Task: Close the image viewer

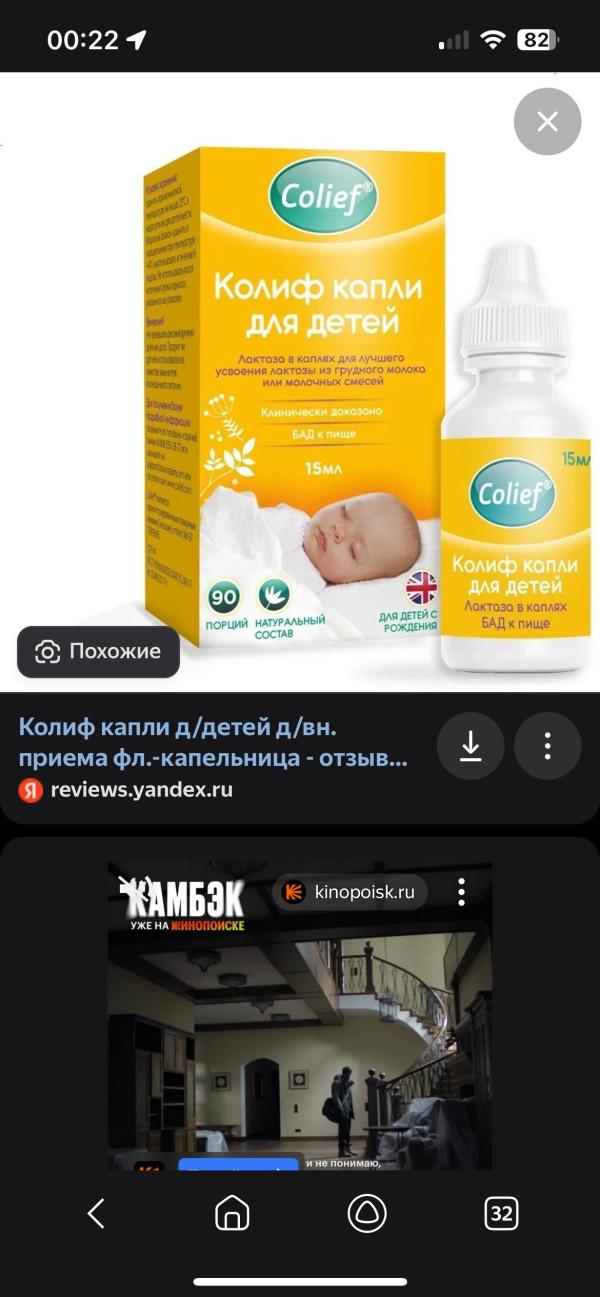Action: (x=547, y=122)
